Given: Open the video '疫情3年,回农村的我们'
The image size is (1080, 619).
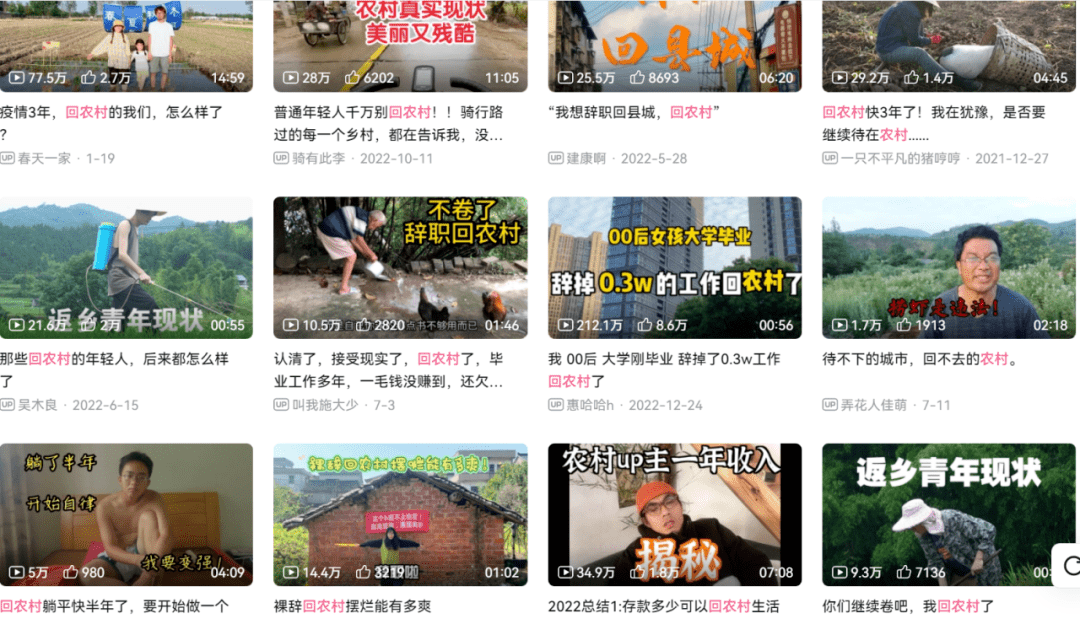Looking at the screenshot, I should [x=126, y=45].
